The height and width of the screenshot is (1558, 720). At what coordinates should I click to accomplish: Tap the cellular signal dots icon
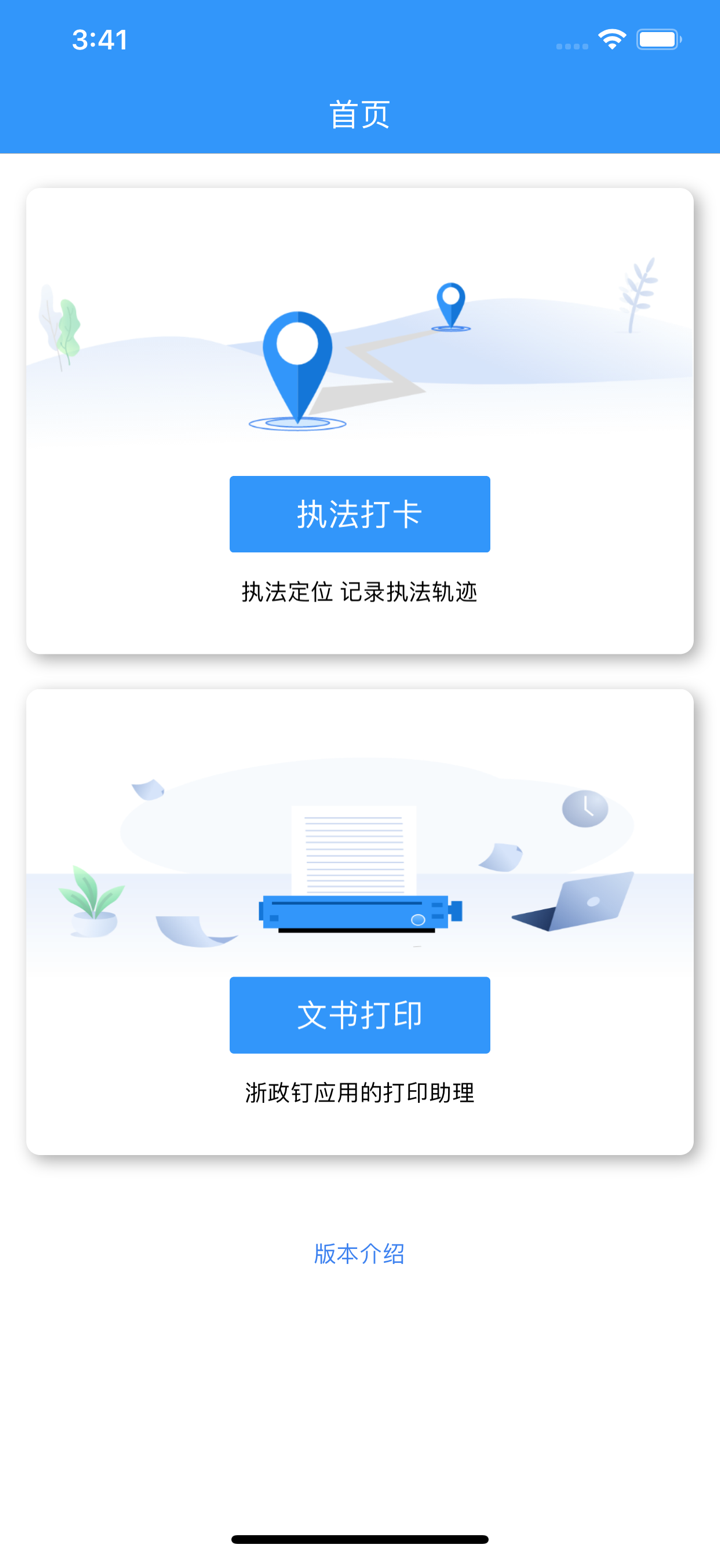pyautogui.click(x=570, y=45)
